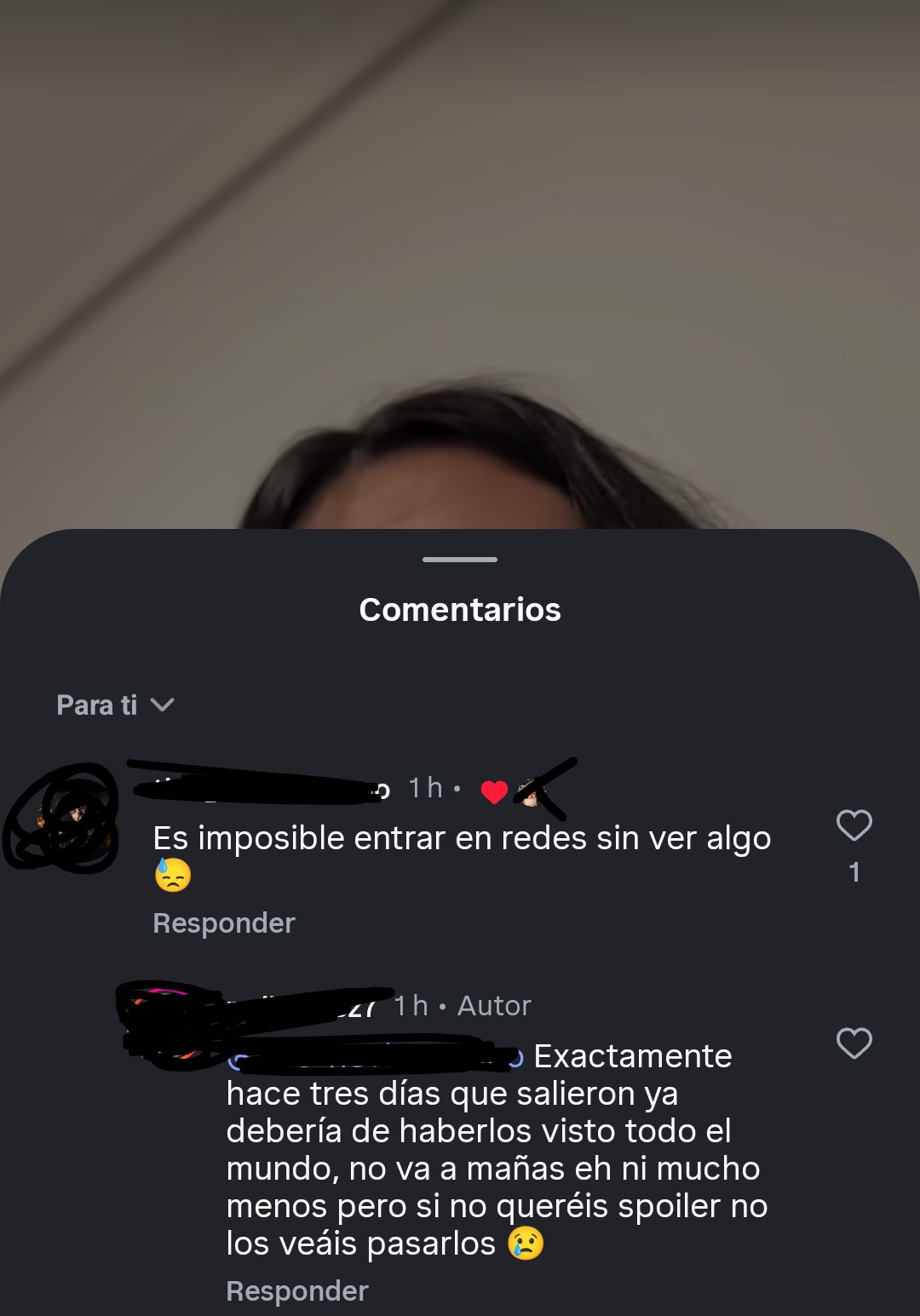Tap Responder under the author's "Exactamente" reply
920x1316 pixels.
[296, 1291]
